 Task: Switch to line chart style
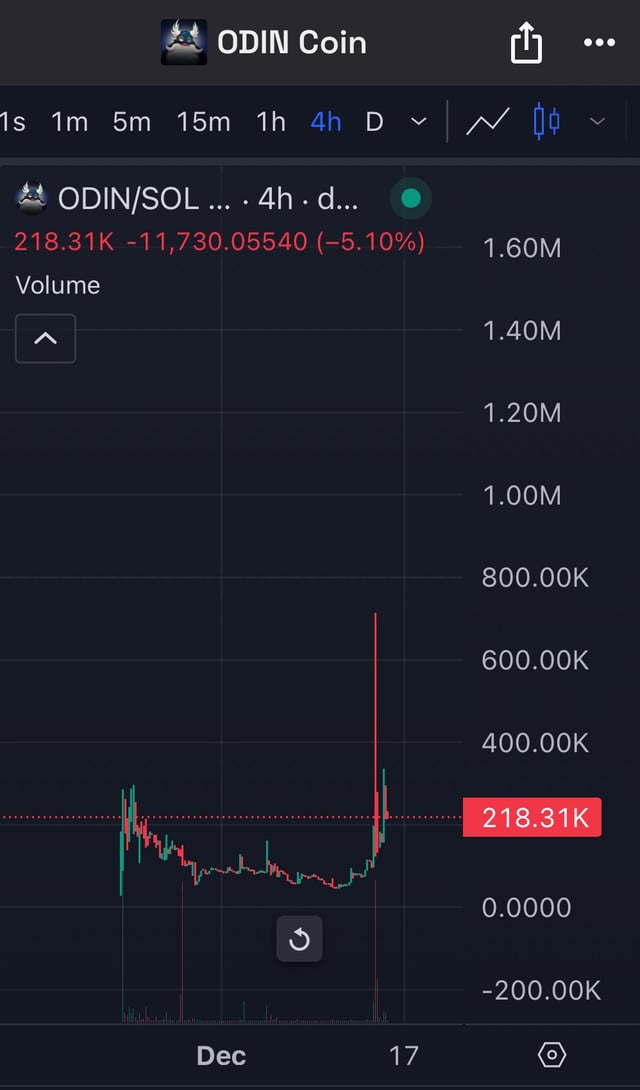click(x=488, y=122)
